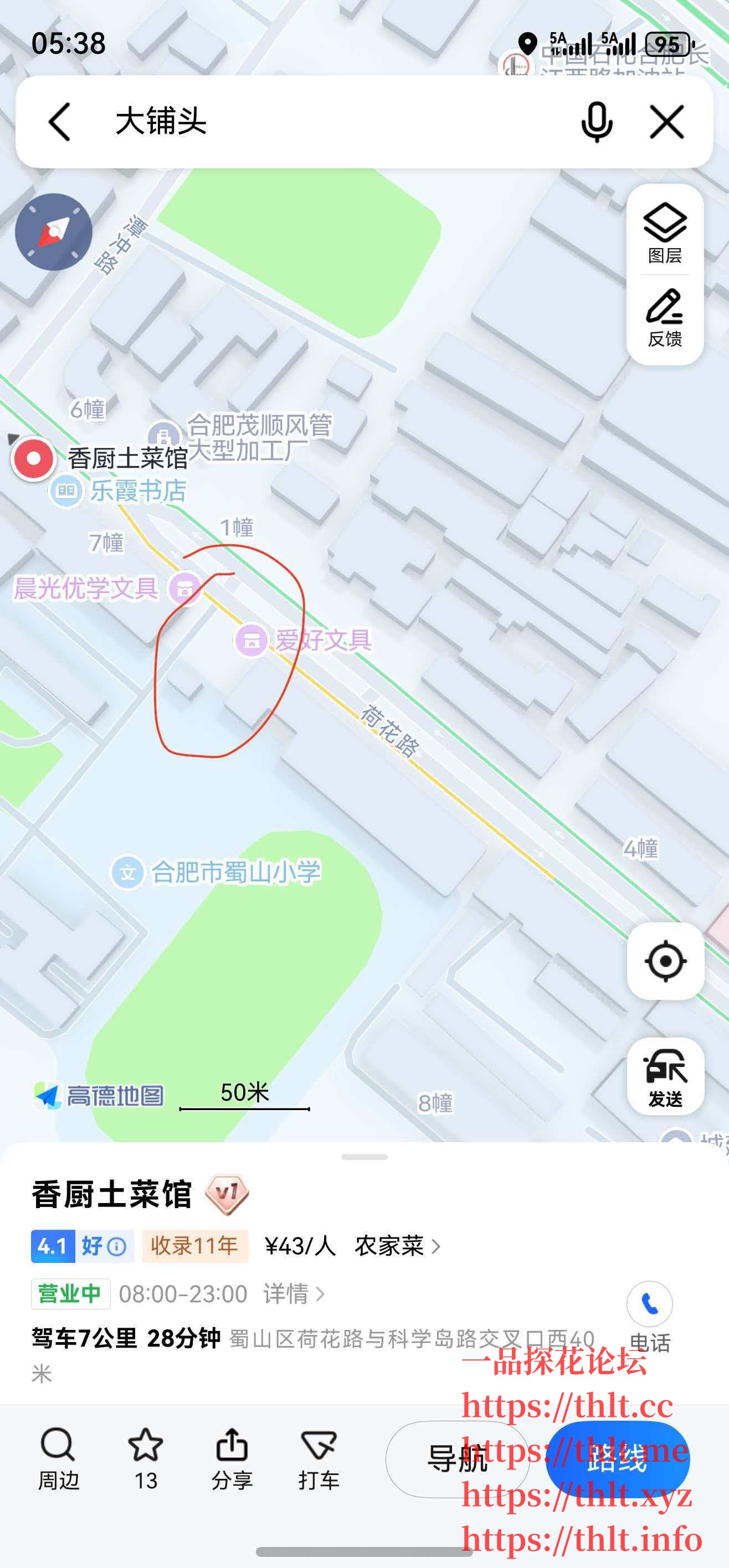Open 路线 route planning
Viewport: 729px width, 1568px height.
[x=617, y=1459]
